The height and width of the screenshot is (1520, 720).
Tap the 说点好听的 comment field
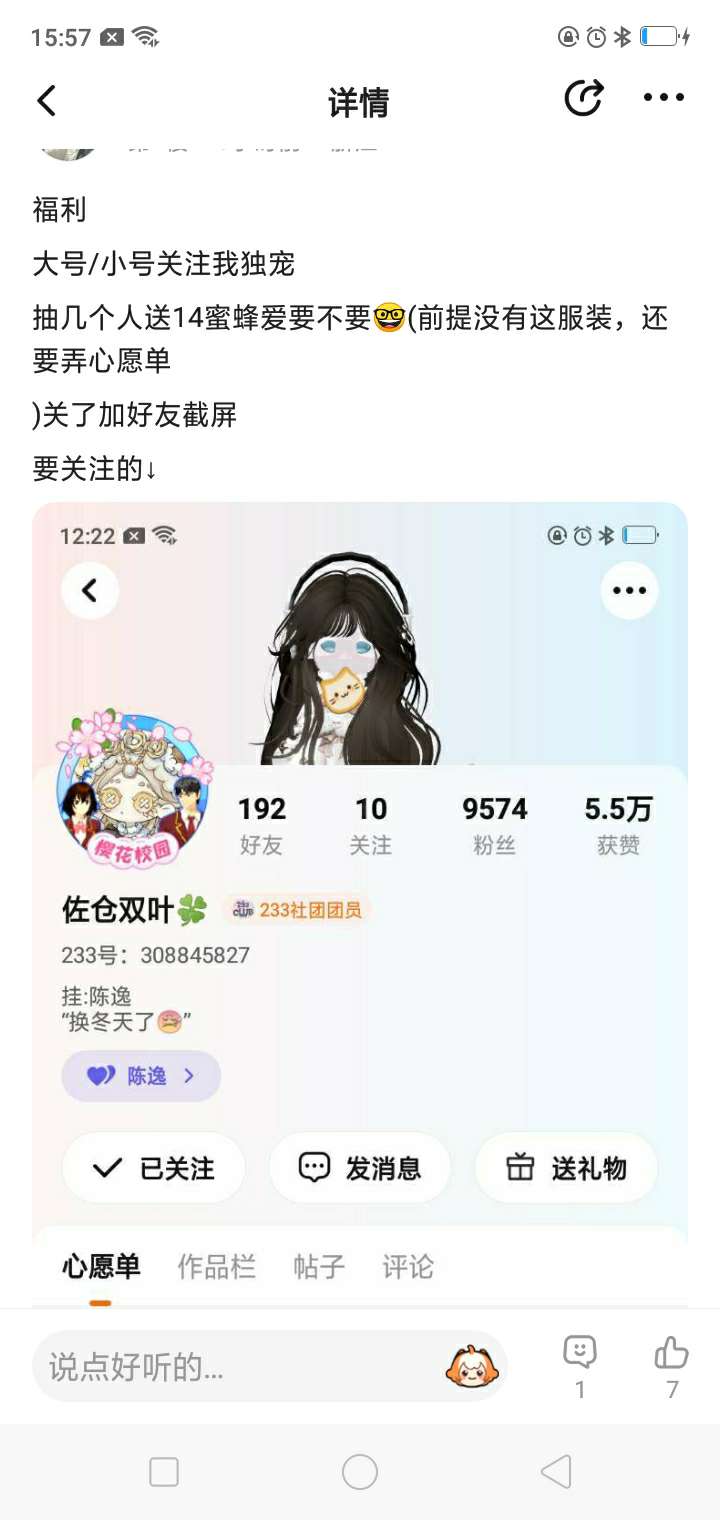coord(240,1366)
